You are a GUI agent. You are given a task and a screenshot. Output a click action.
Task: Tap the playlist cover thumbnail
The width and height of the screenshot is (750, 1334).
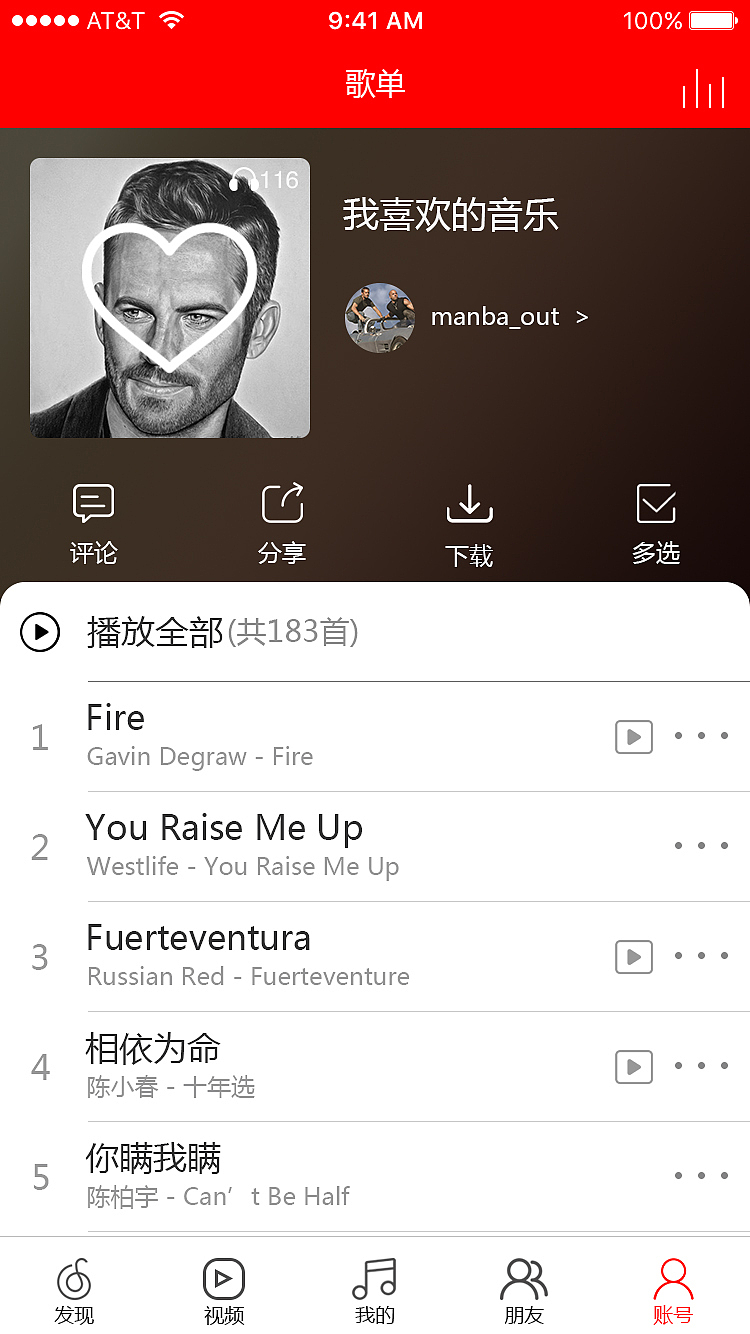point(169,296)
